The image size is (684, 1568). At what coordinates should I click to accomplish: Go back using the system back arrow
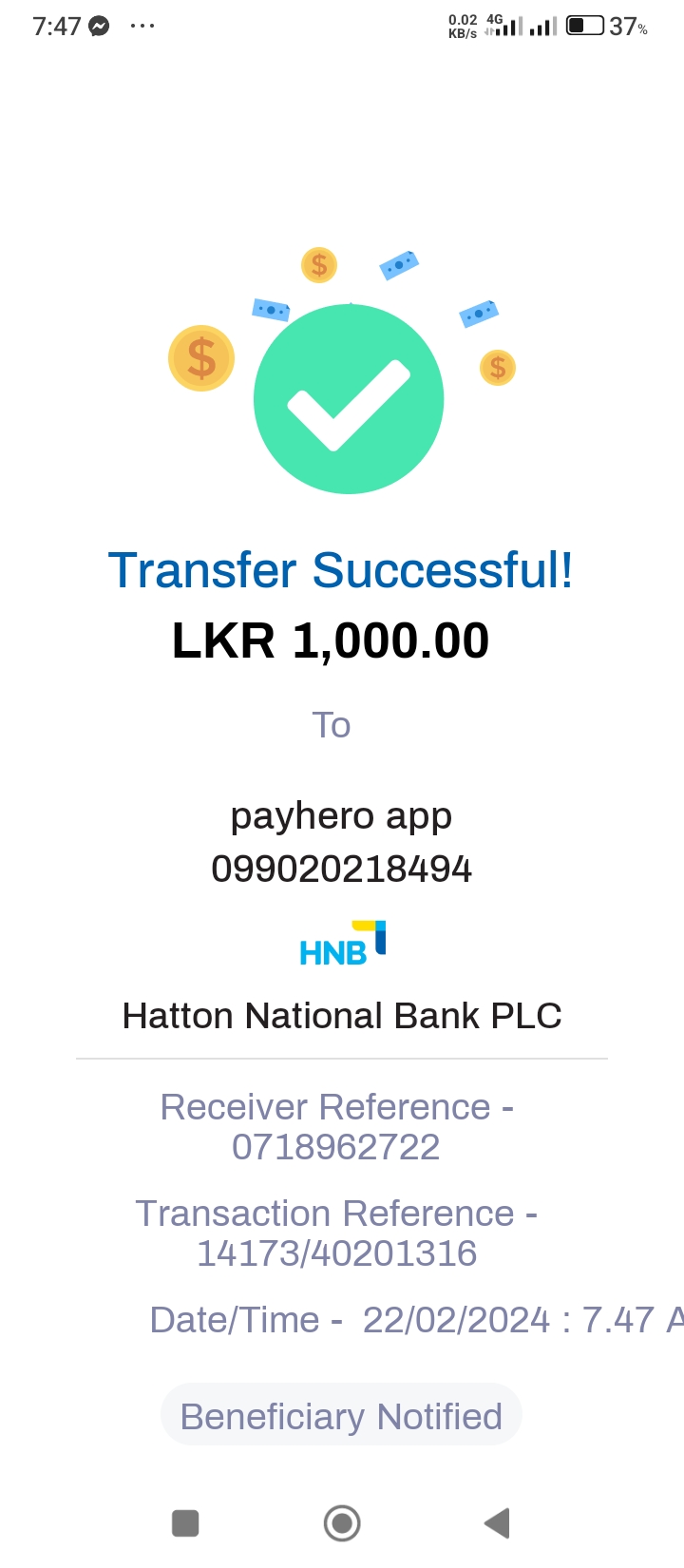497,1523
